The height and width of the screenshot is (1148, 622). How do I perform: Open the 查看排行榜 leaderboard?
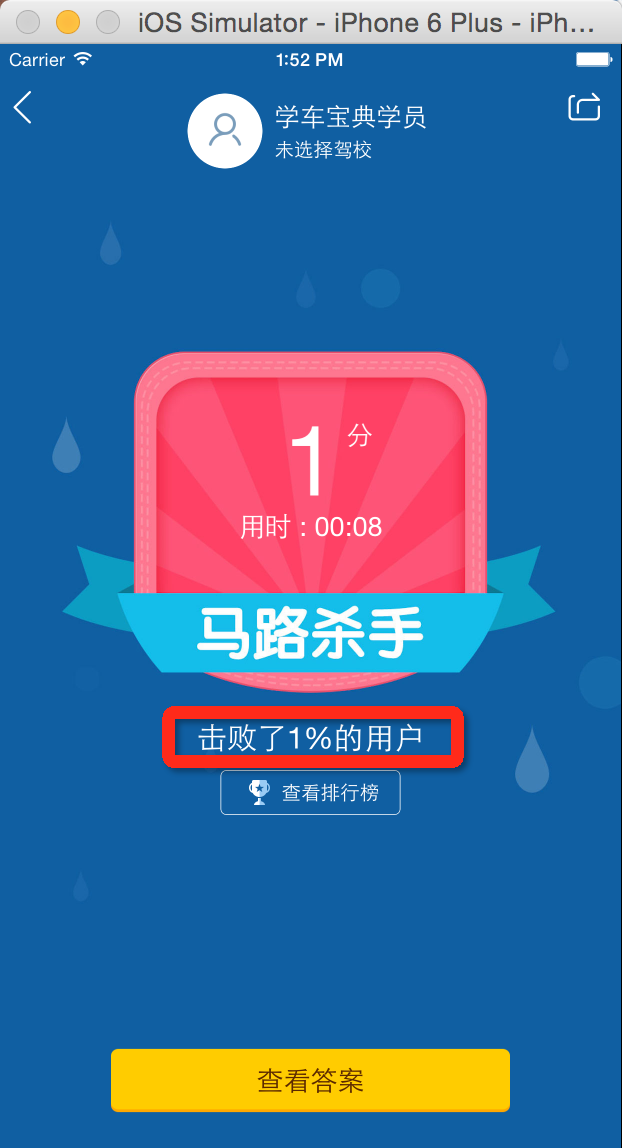(x=310, y=792)
